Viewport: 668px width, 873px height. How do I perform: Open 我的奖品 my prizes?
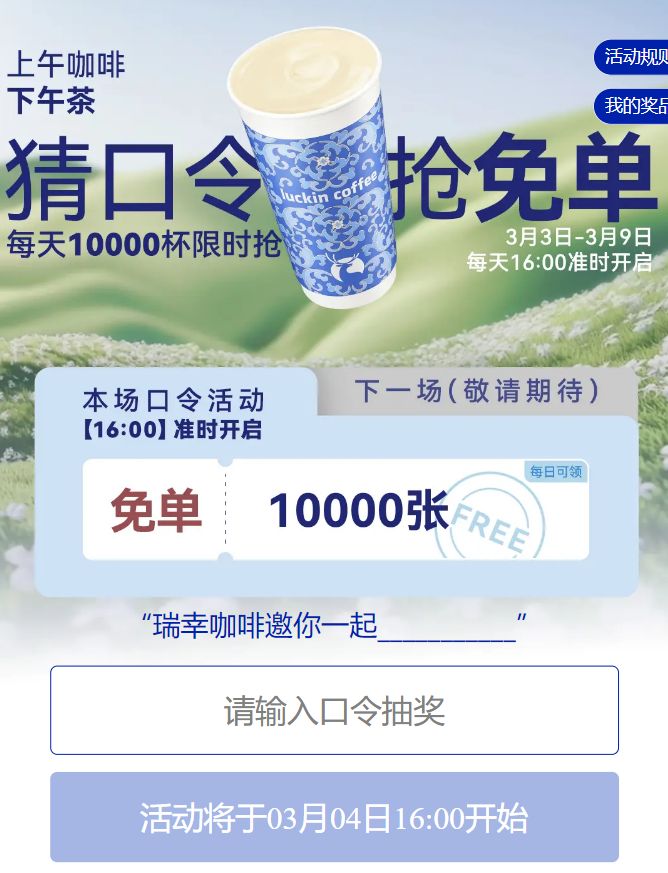(634, 106)
